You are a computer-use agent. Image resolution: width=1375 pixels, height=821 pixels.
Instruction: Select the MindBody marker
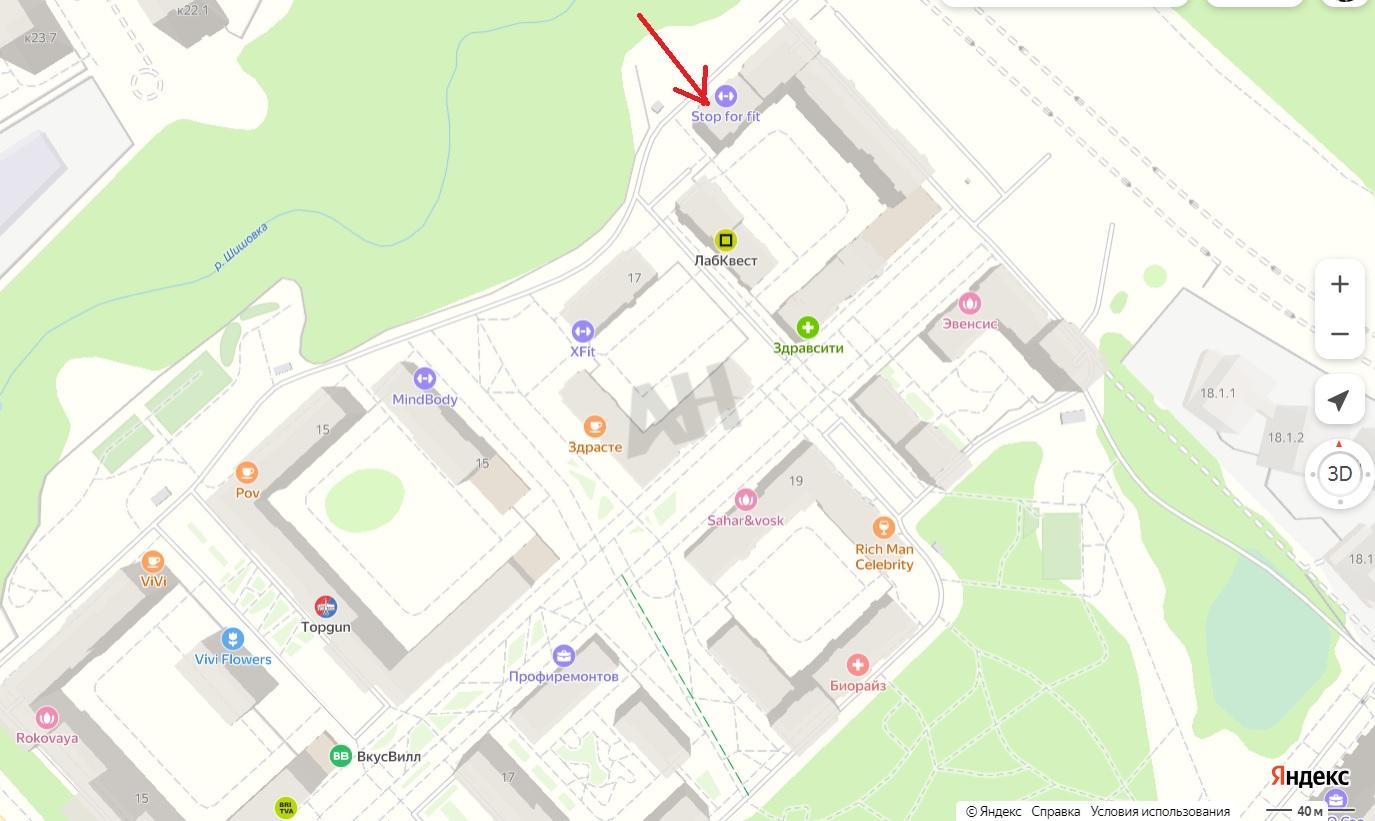pos(424,378)
